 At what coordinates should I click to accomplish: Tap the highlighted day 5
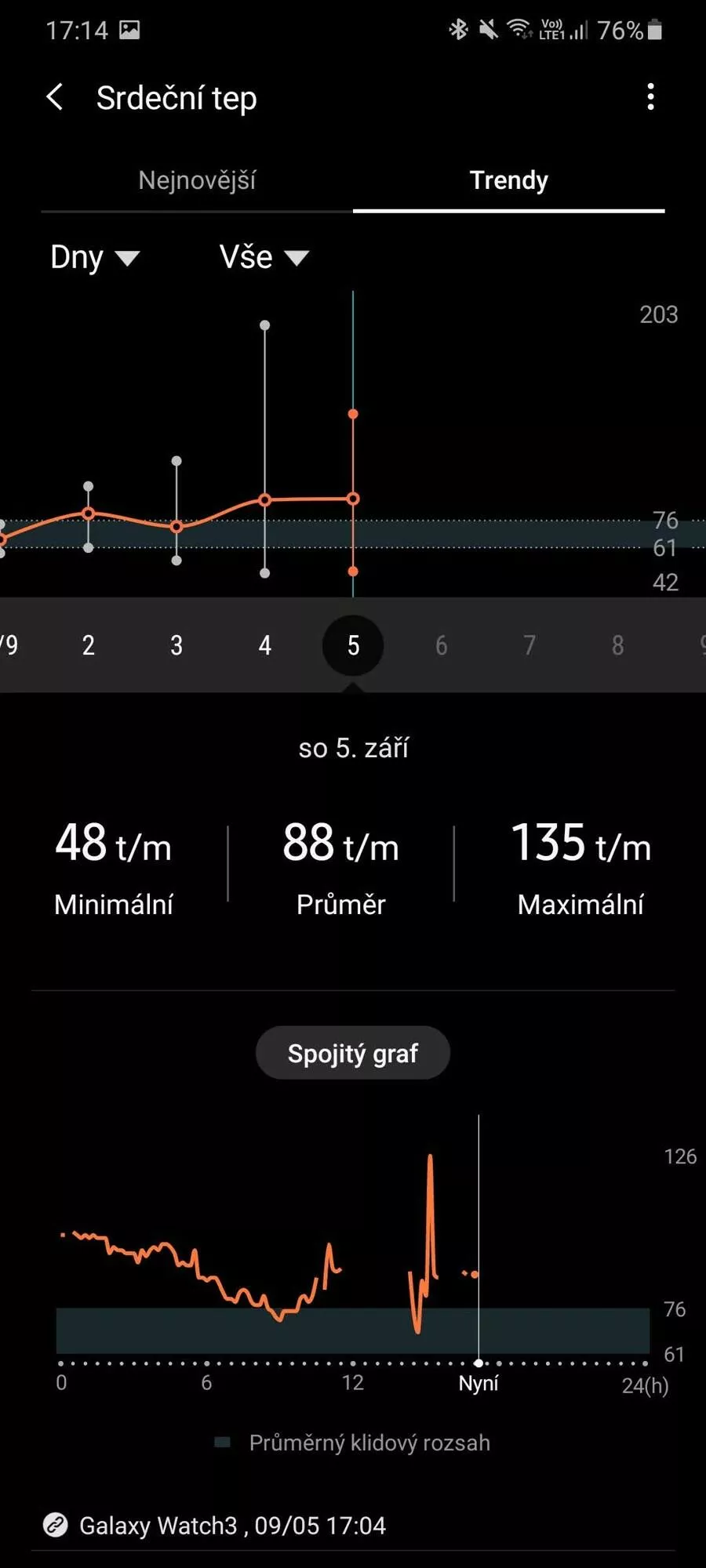(x=353, y=645)
